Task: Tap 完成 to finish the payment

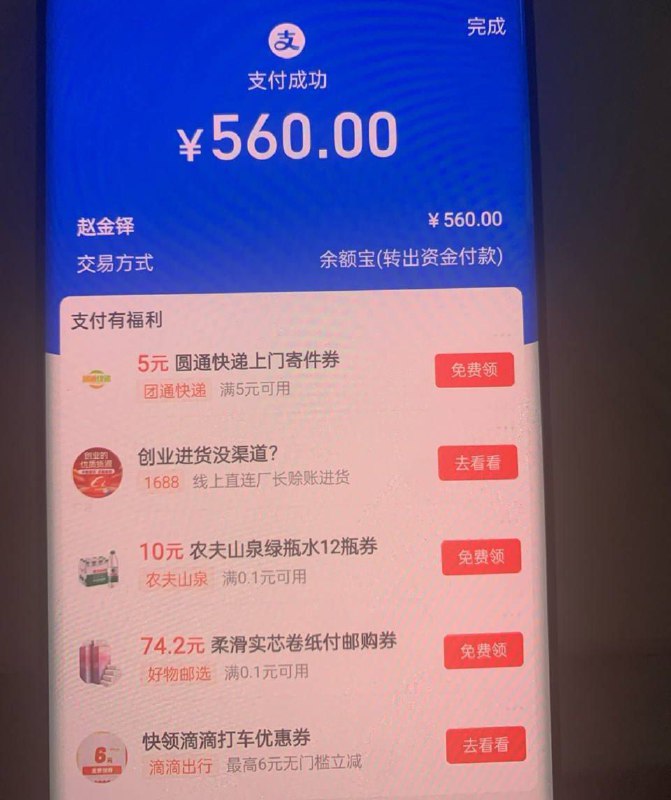Action: 486,27
